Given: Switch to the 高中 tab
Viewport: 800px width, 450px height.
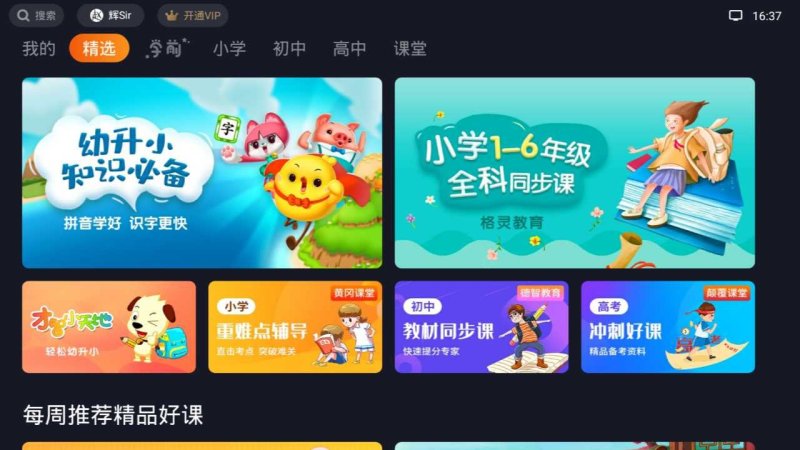Looking at the screenshot, I should (349, 48).
